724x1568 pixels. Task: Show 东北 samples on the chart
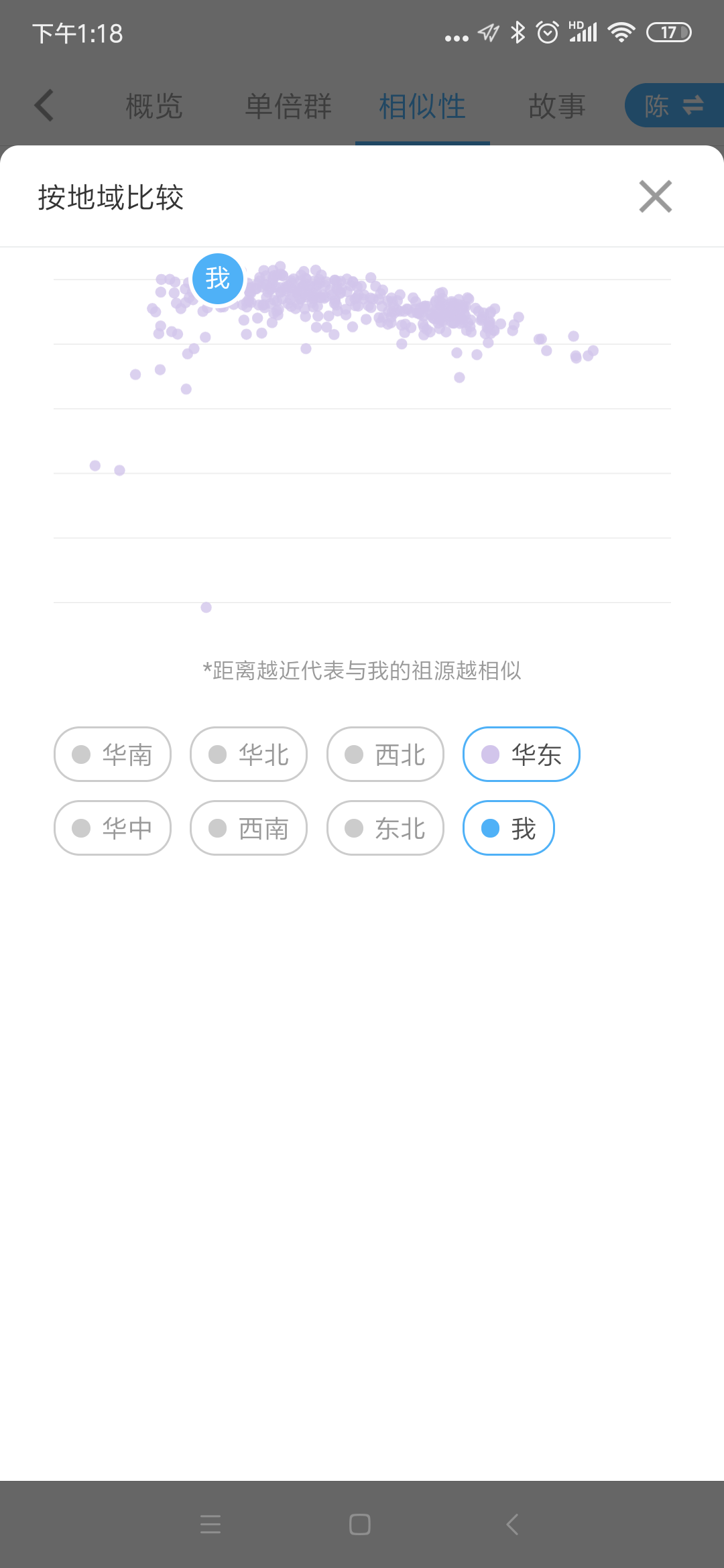[385, 828]
